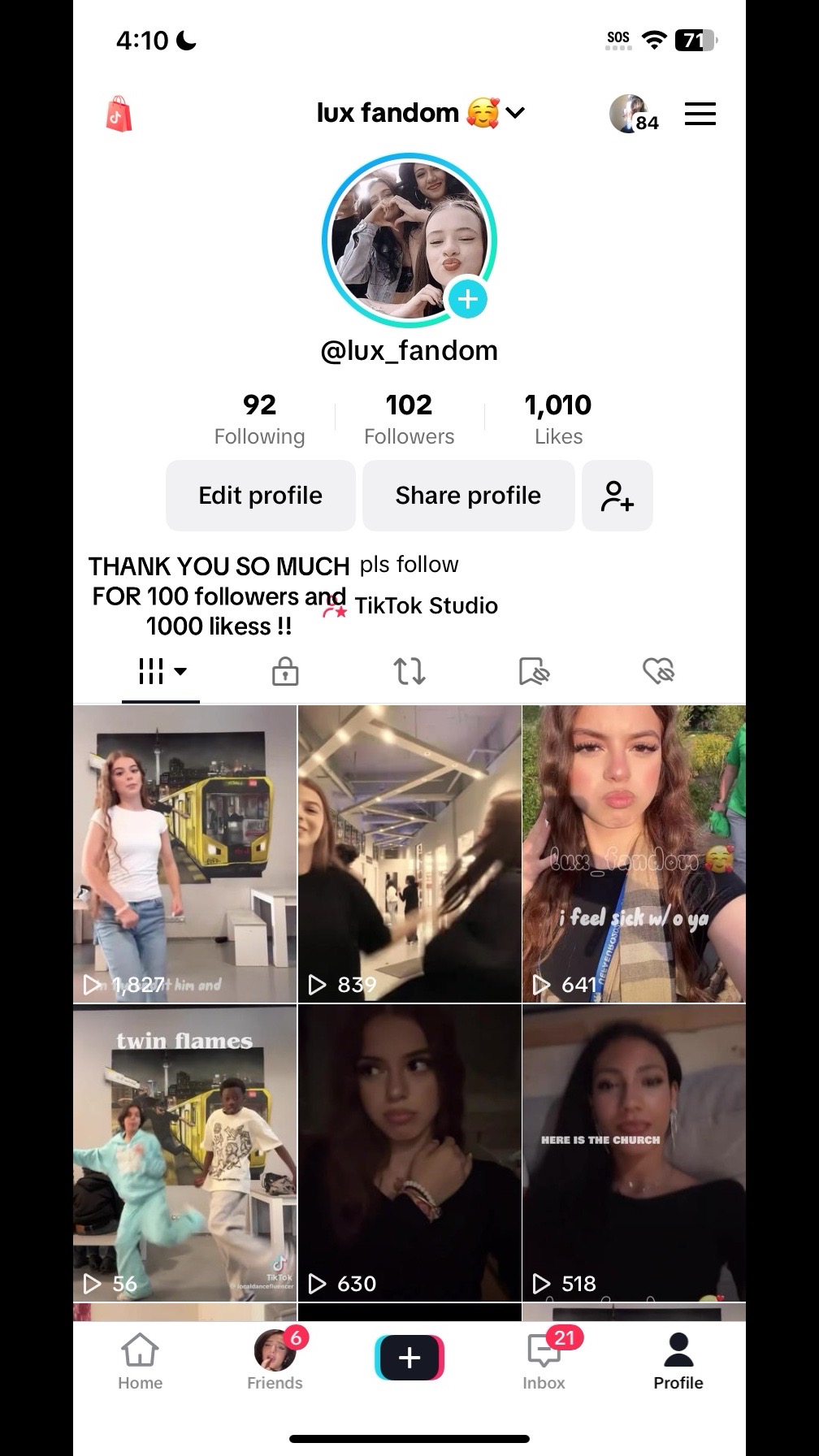Switch to the private videos lock tab
819x1456 pixels.
tap(284, 671)
